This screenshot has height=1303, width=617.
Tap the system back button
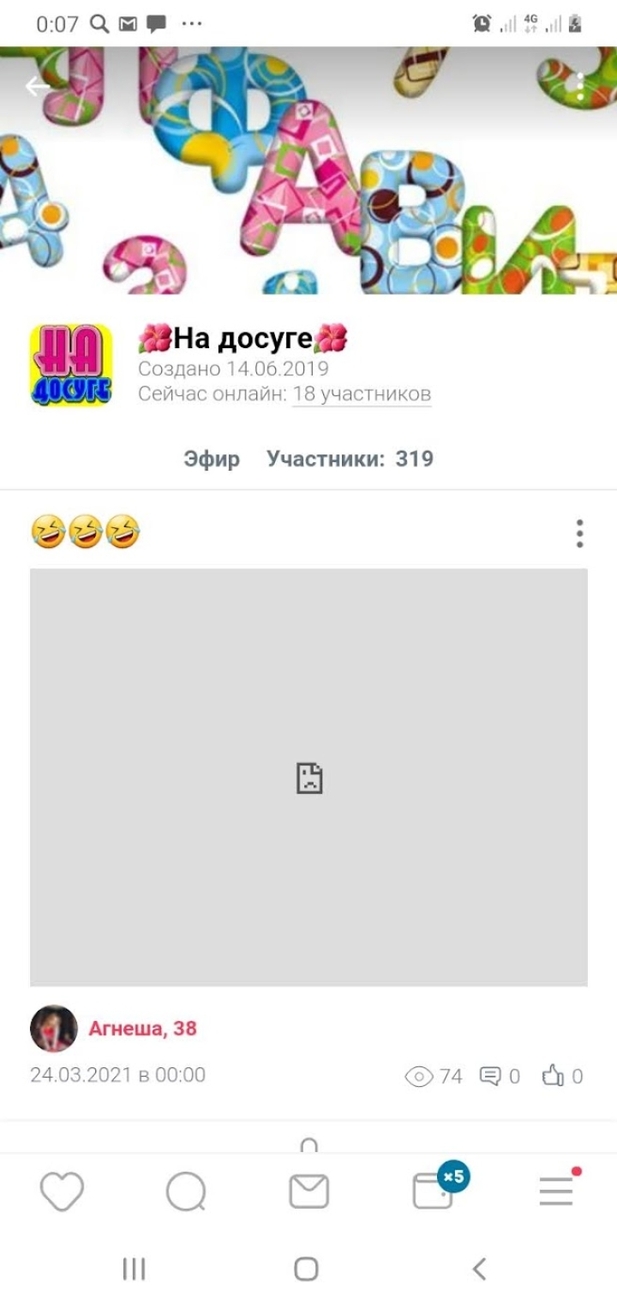click(x=479, y=1269)
